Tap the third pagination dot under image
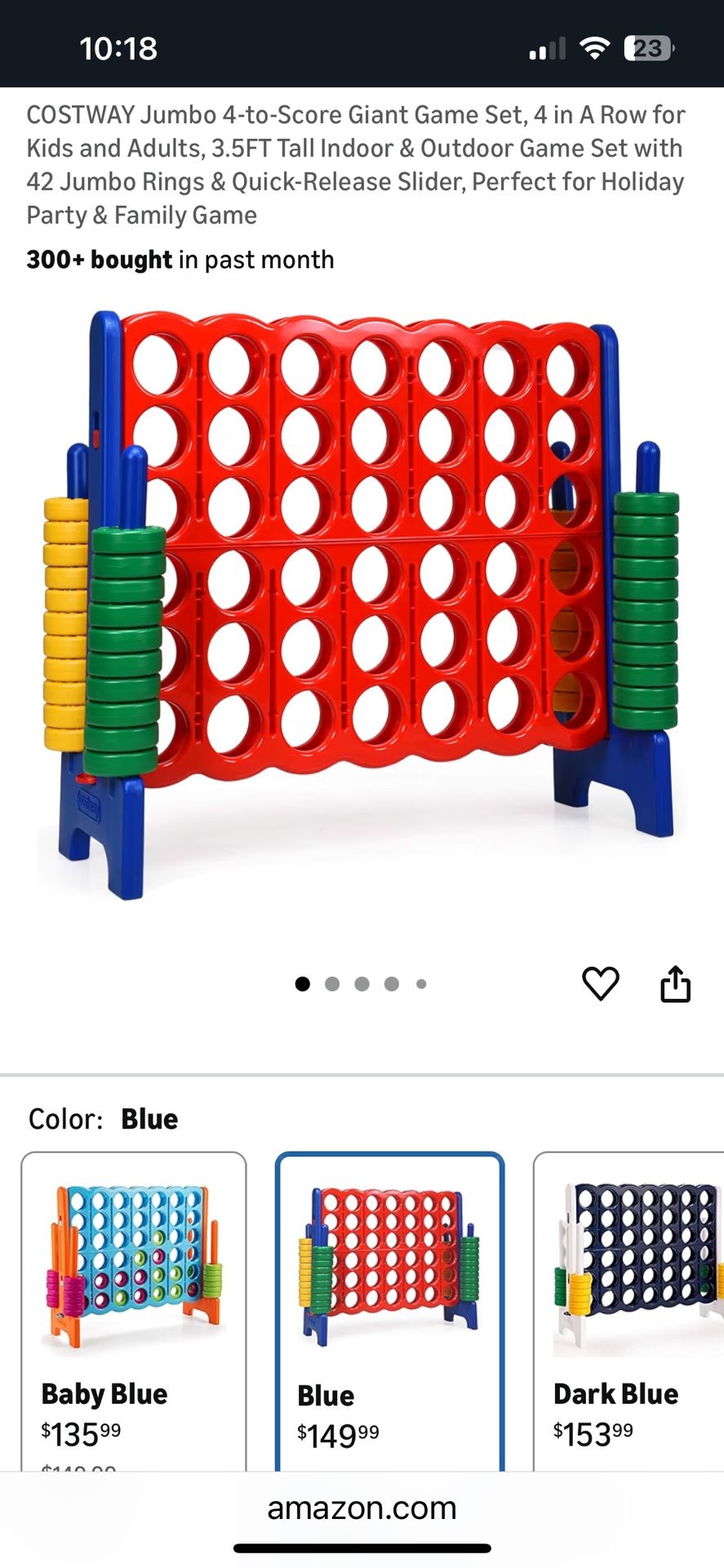724x1568 pixels. [x=362, y=984]
